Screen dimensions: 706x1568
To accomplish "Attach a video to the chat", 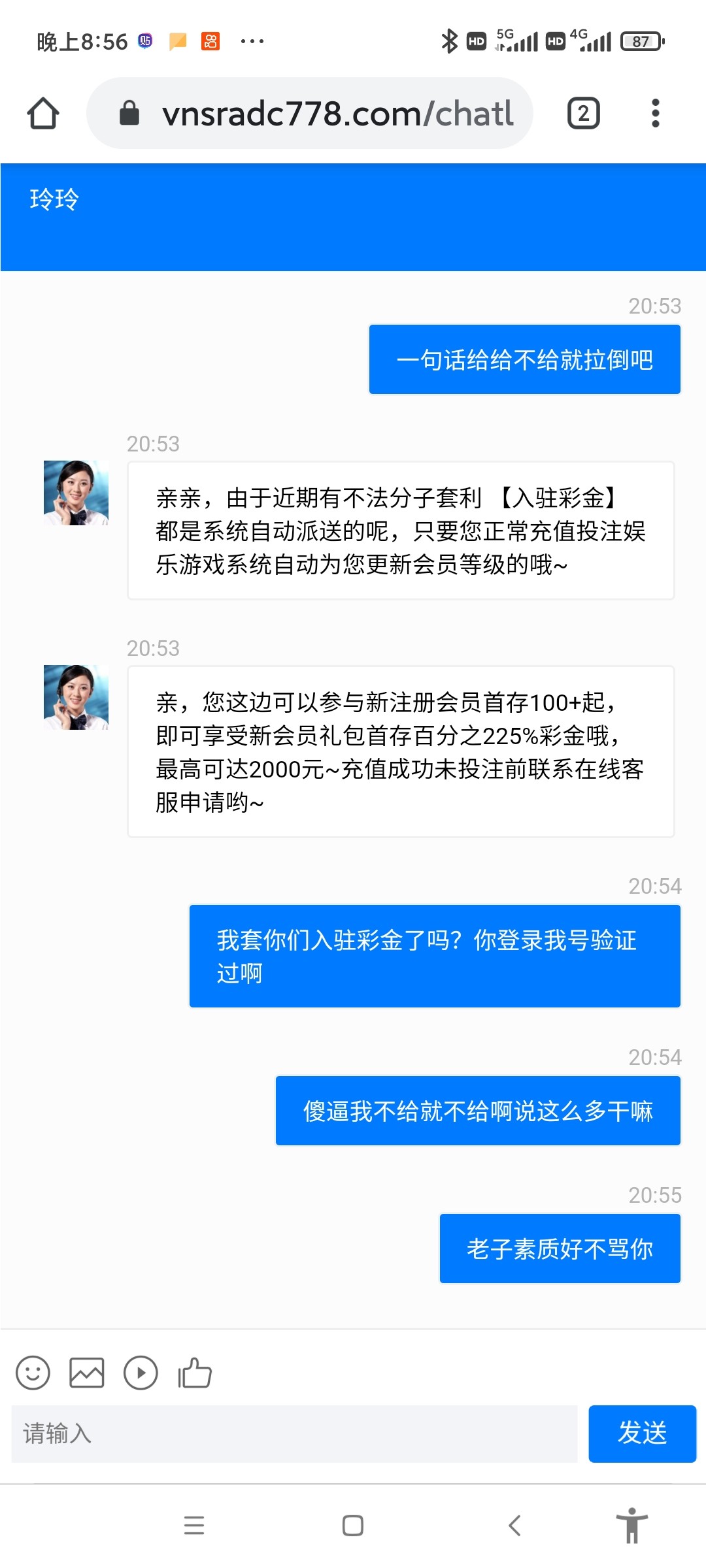I will click(x=141, y=1373).
